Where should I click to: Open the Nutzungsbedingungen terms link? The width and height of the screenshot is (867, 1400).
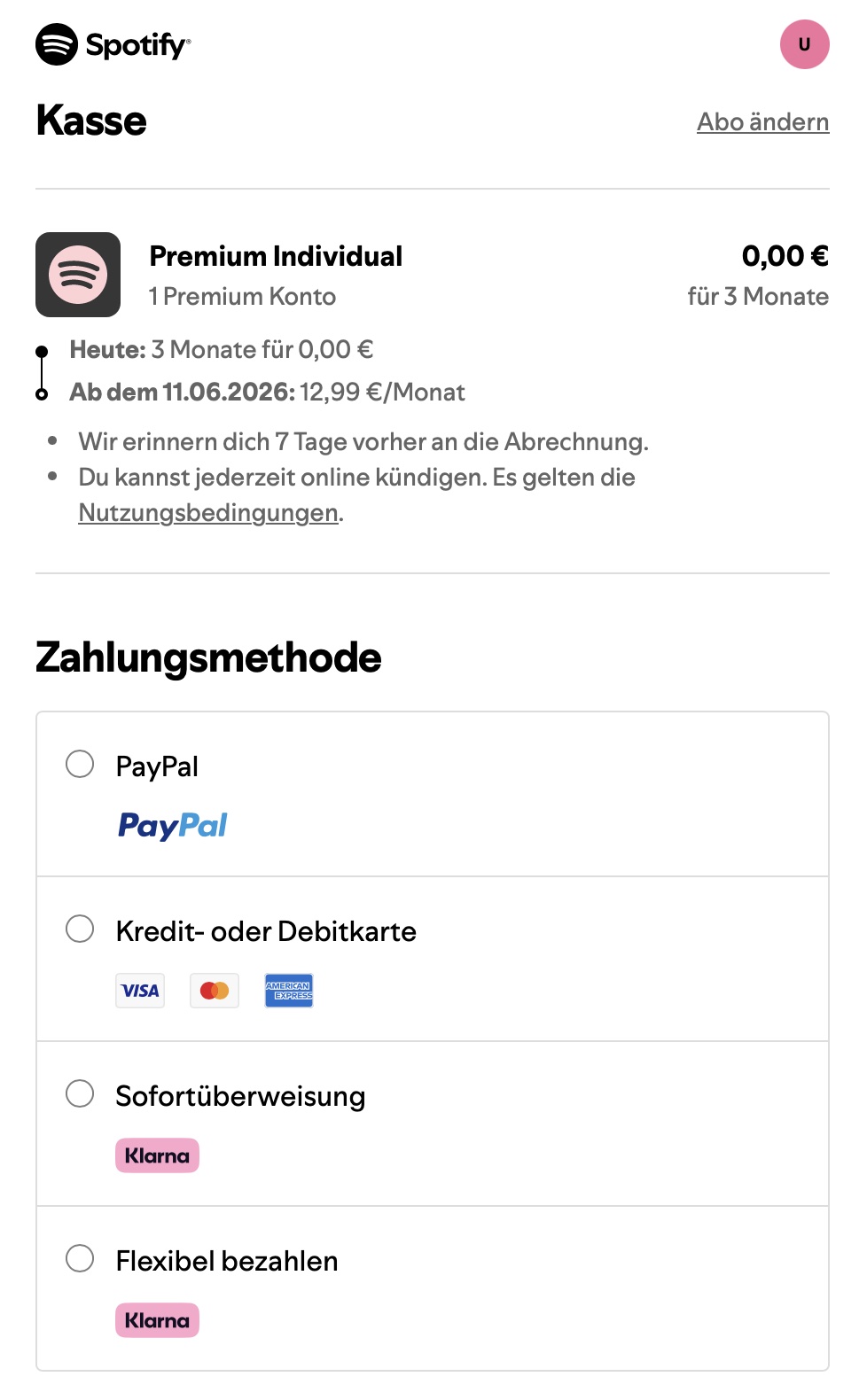point(209,512)
